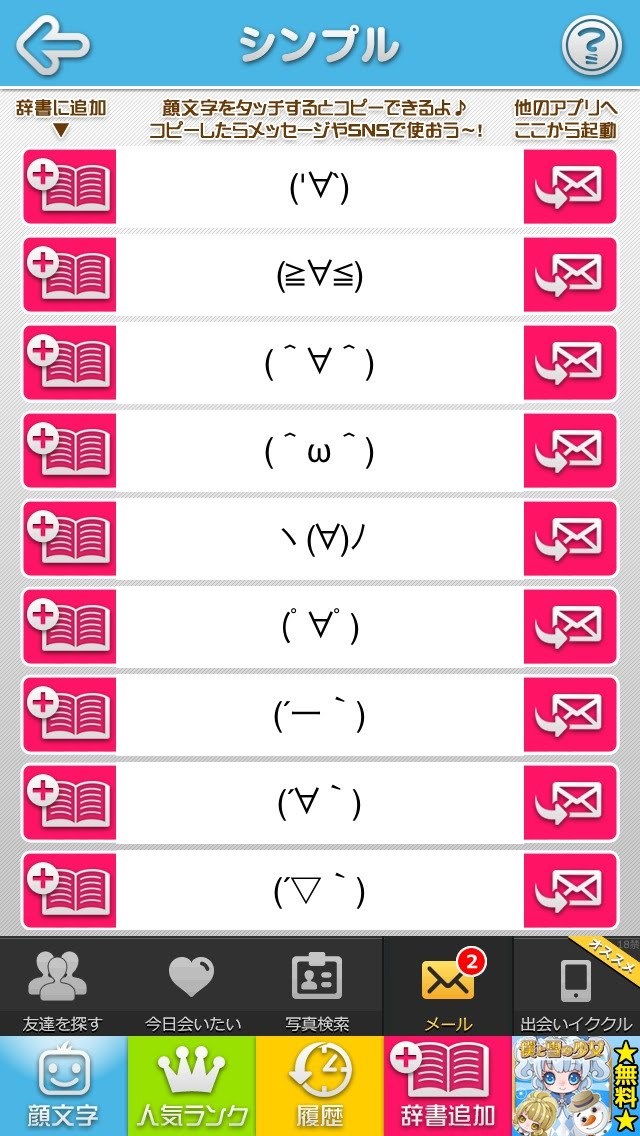Open the 辞書追加 tab
Viewport: 640px width, 1136px height.
(x=447, y=1086)
